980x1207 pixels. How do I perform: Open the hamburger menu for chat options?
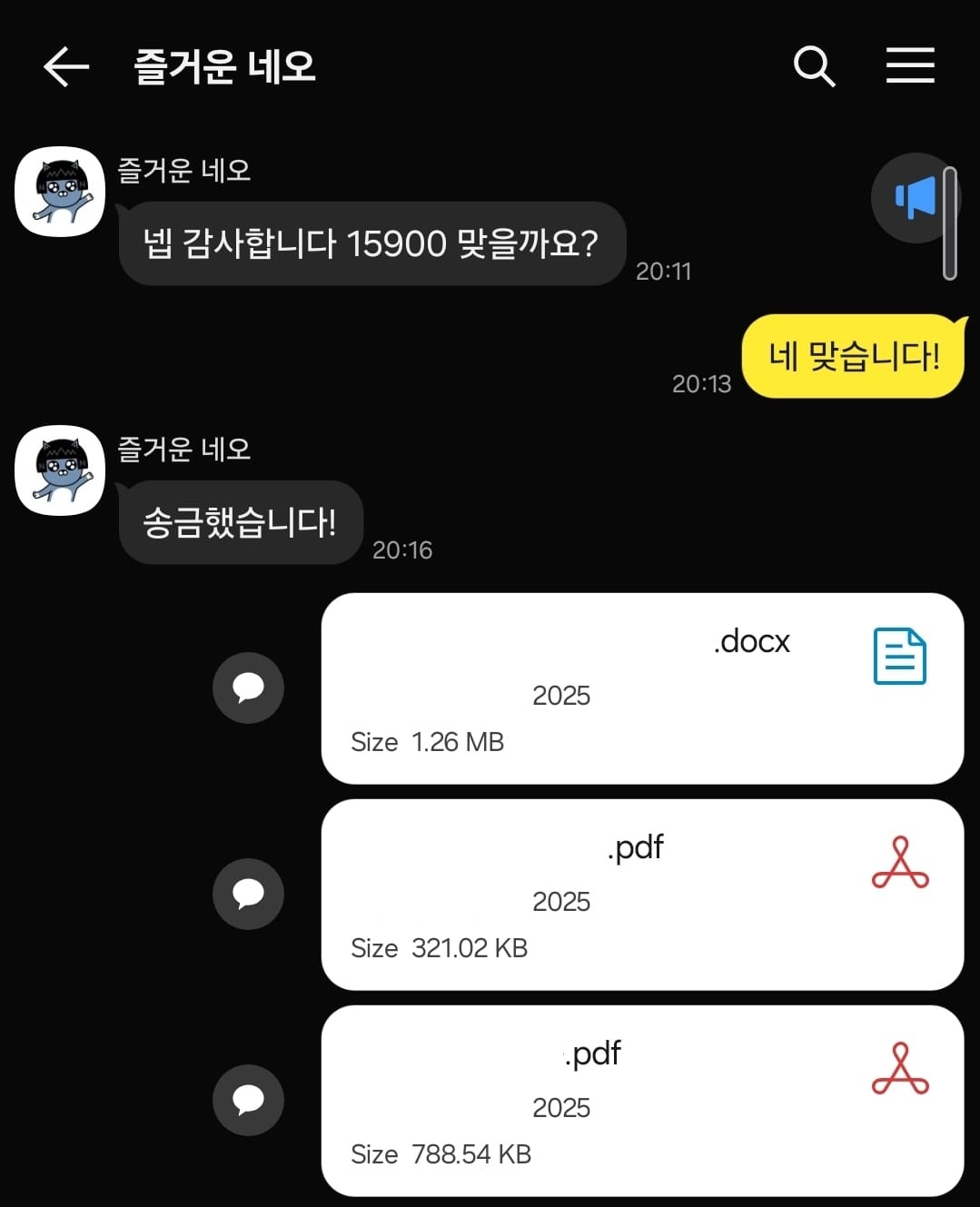point(910,64)
